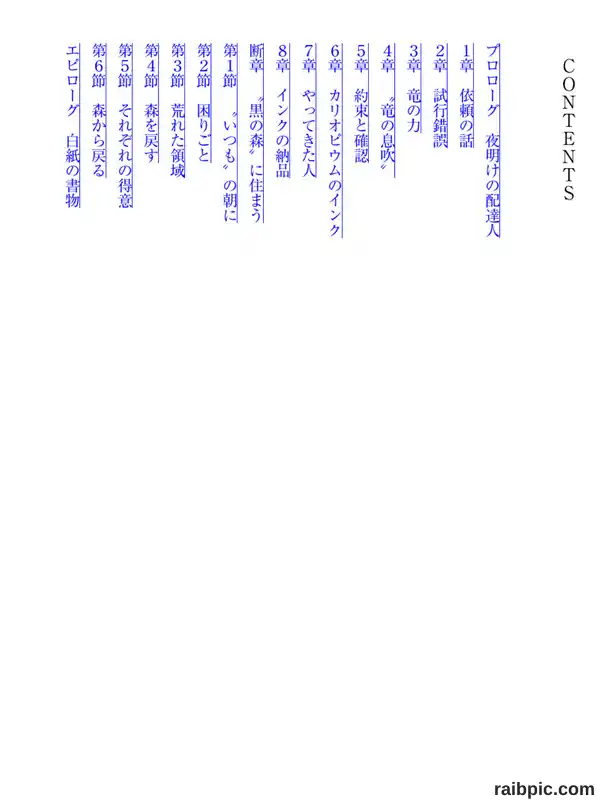Viewport: 600px width, 800px height.
Task: Open 断章 〝黒の森〟に住まう
Action: (257, 134)
